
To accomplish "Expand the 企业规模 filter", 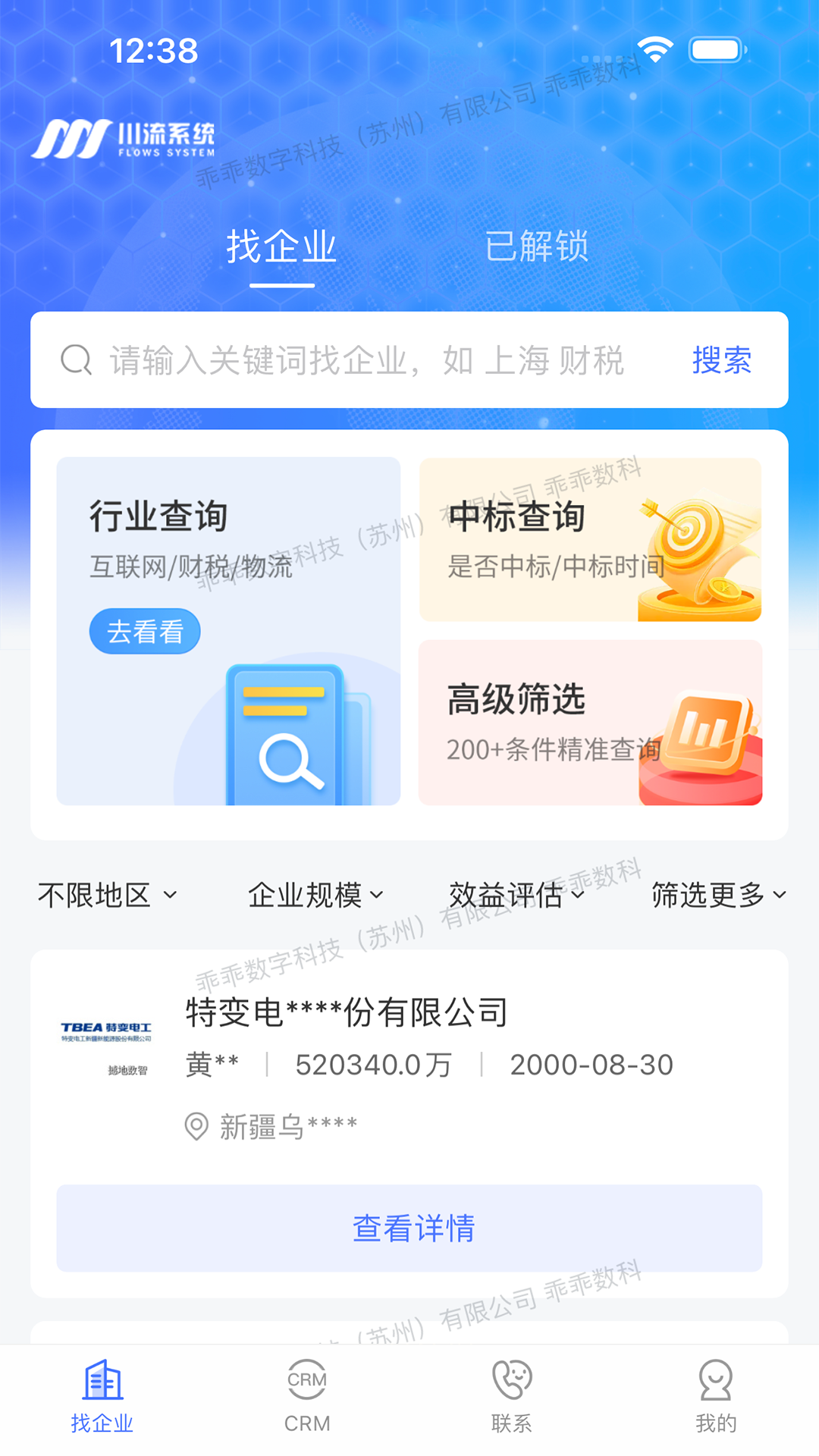I will (315, 896).
